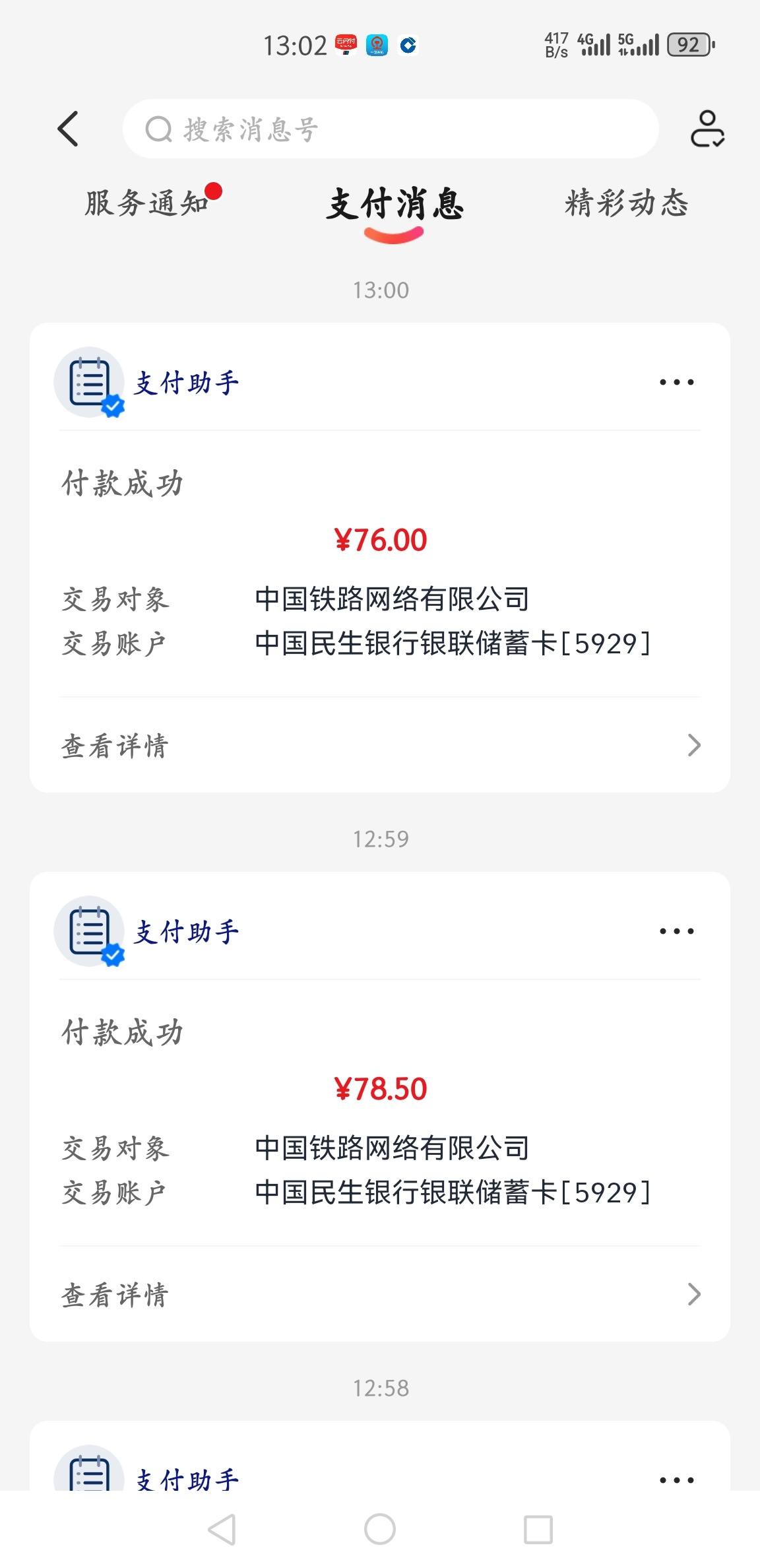Tap the 搜索消息号 search box

391,129
